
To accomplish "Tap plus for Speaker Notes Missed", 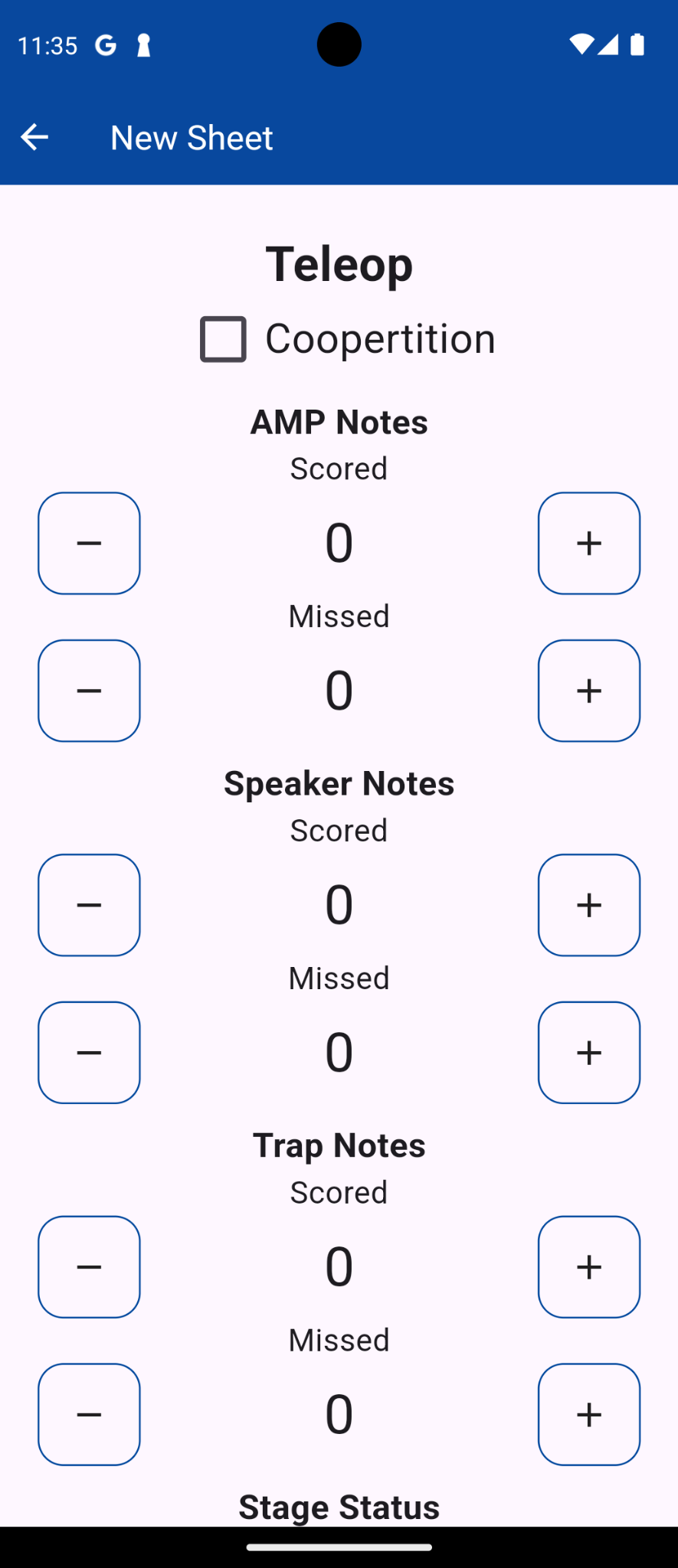I will tap(588, 1053).
